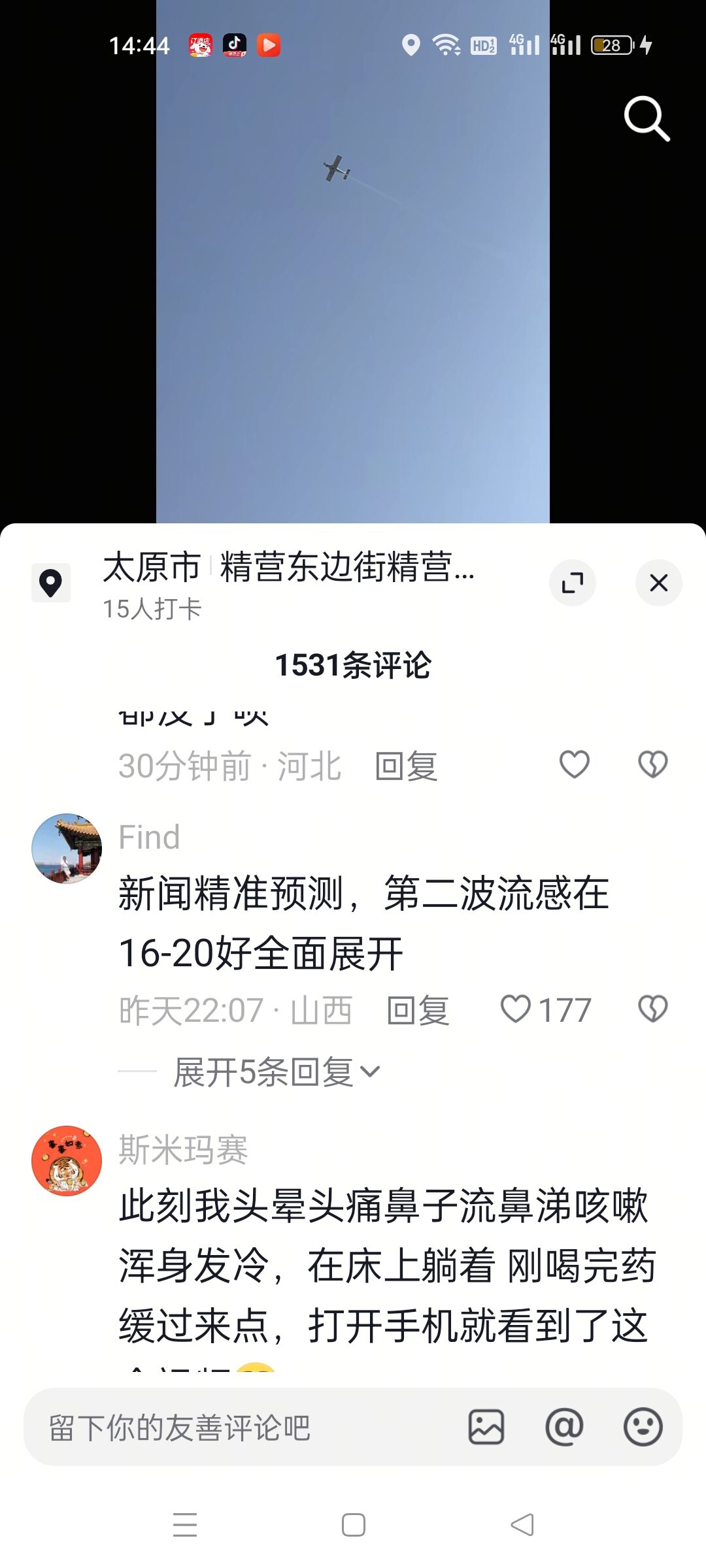
Task: Like the comment posted 30分钟前 from 河北
Action: pyautogui.click(x=575, y=764)
